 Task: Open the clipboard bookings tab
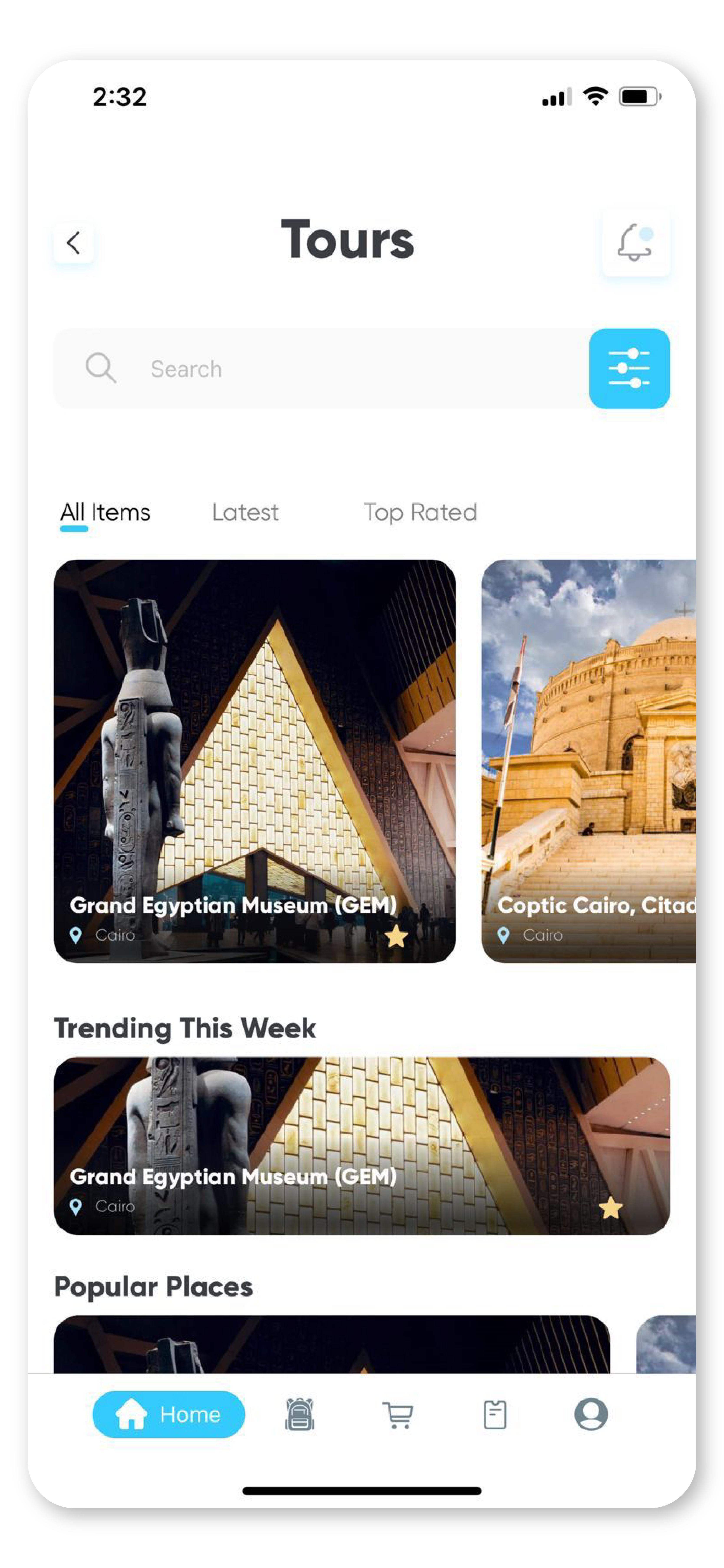coord(495,1414)
